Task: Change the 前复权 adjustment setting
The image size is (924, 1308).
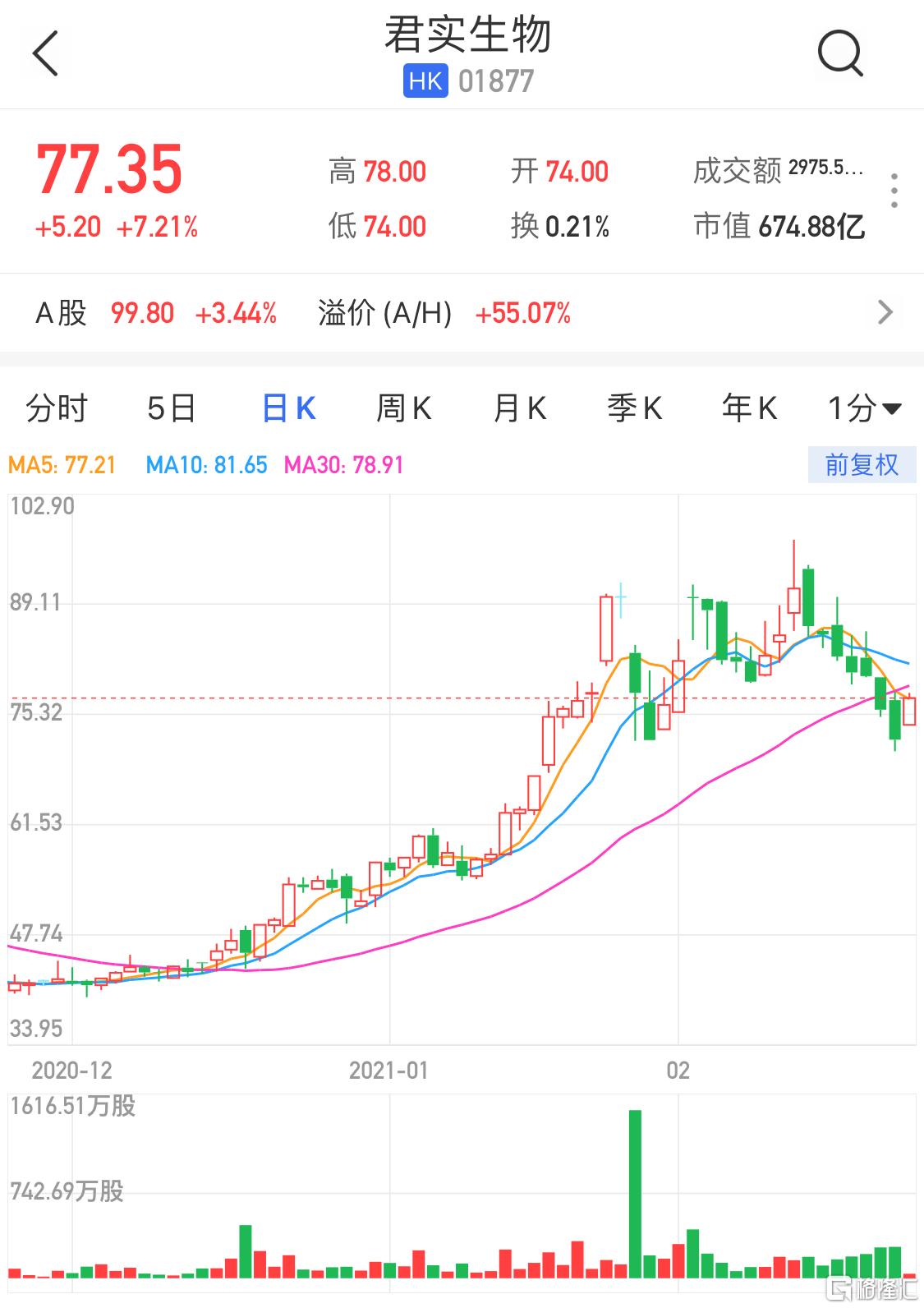Action: (862, 466)
